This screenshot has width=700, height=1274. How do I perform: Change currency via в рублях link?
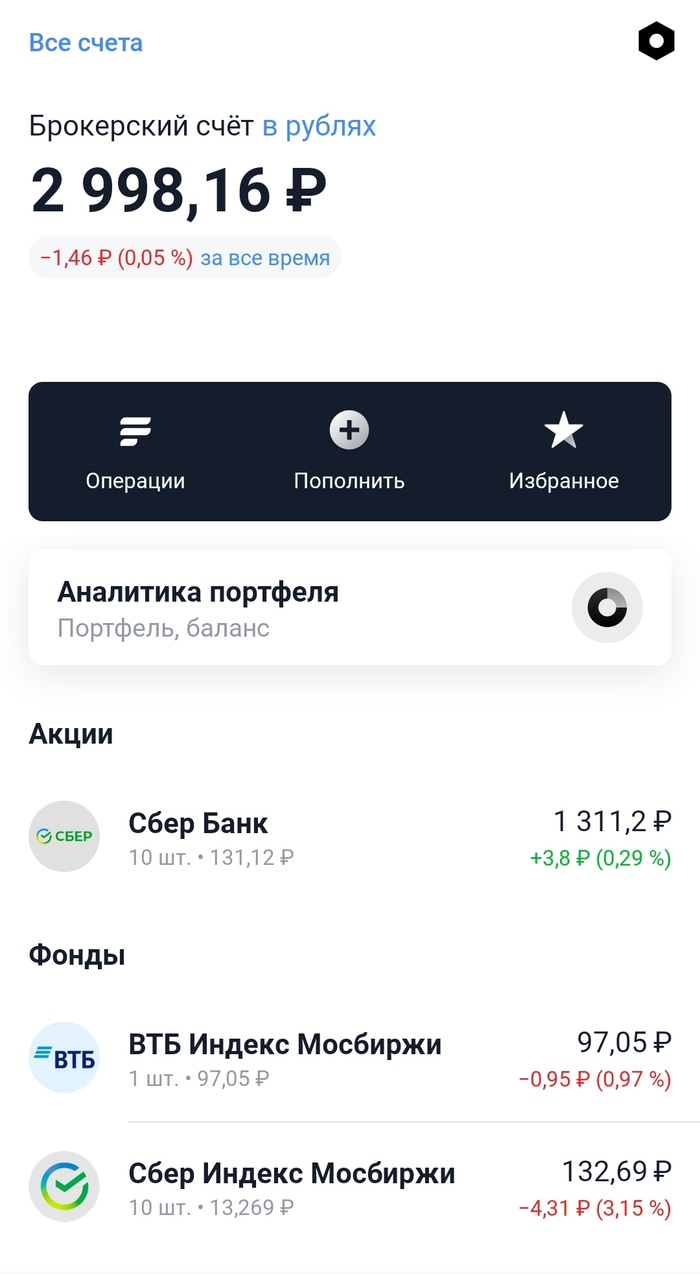tap(319, 127)
